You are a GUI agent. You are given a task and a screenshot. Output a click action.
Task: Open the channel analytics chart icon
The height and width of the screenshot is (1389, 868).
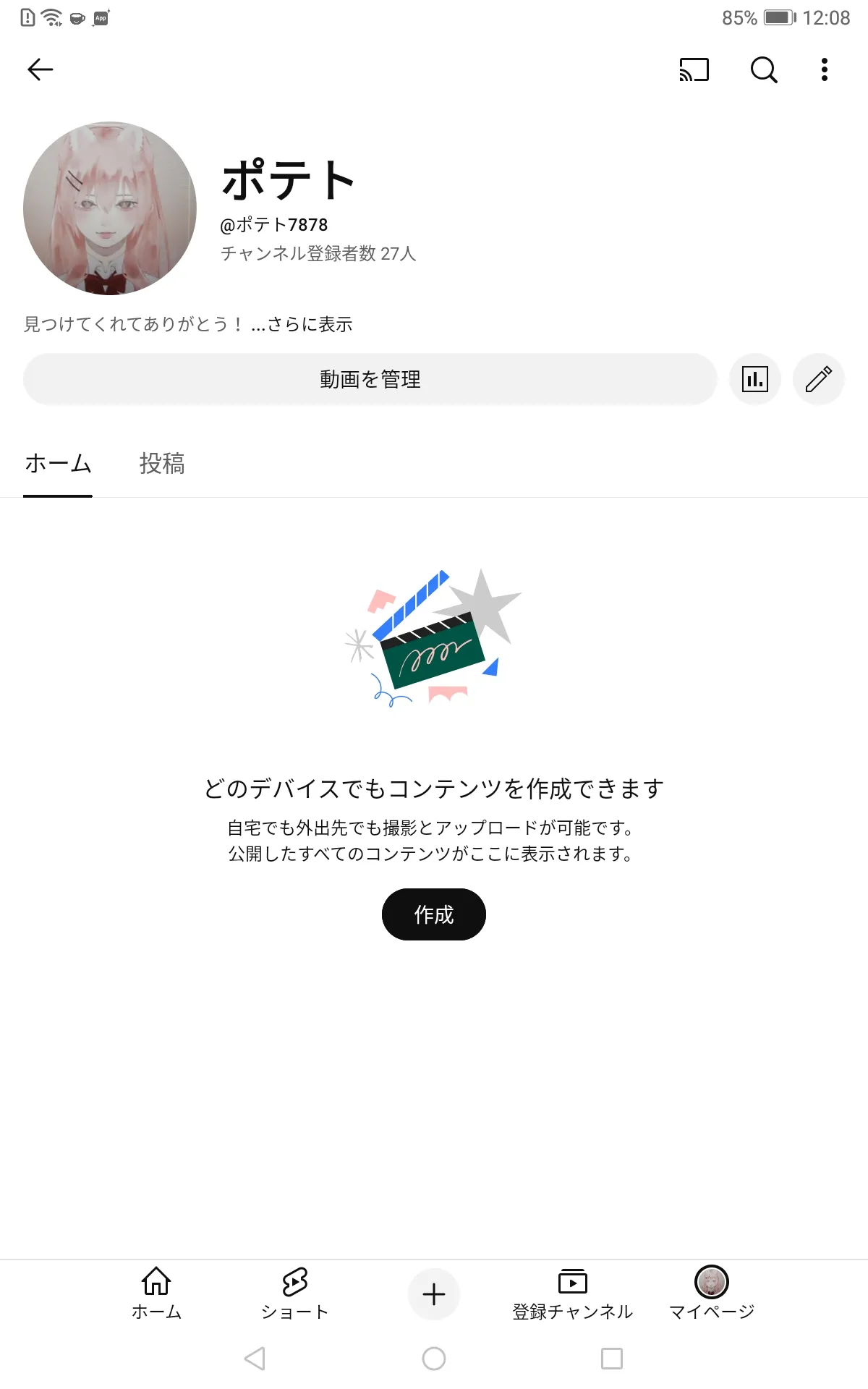tap(755, 379)
